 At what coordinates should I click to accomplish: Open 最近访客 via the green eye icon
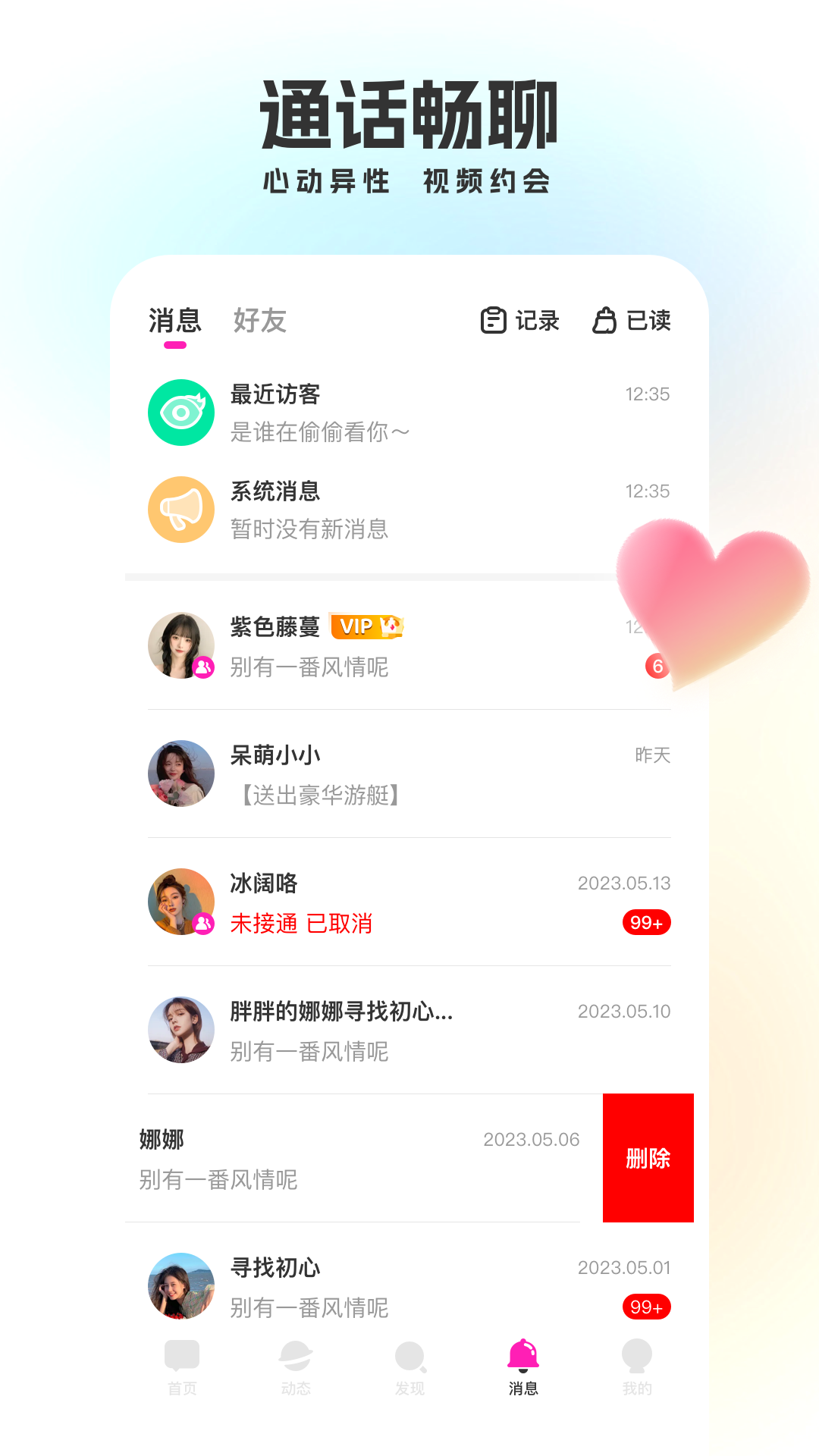[x=181, y=412]
